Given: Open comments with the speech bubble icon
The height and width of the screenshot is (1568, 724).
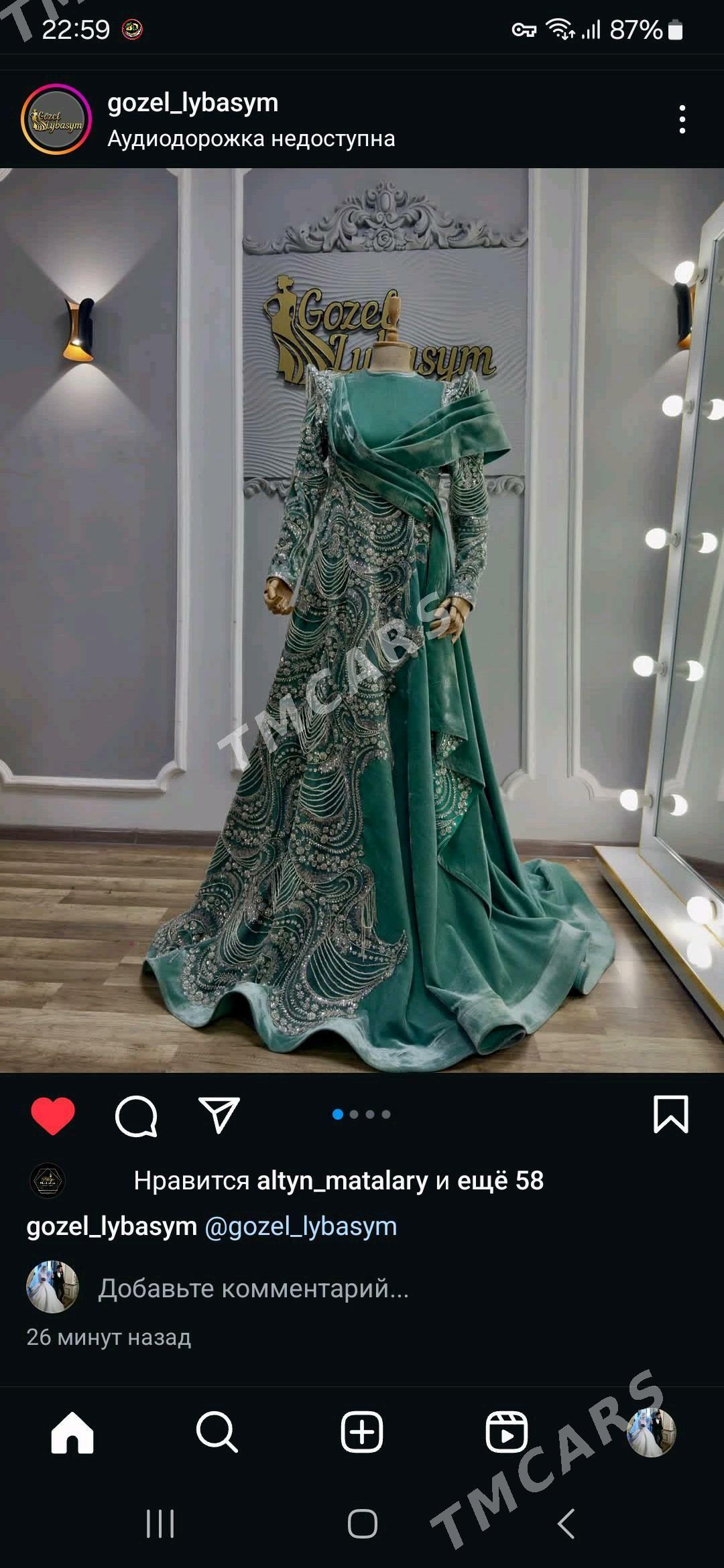Looking at the screenshot, I should [136, 1116].
